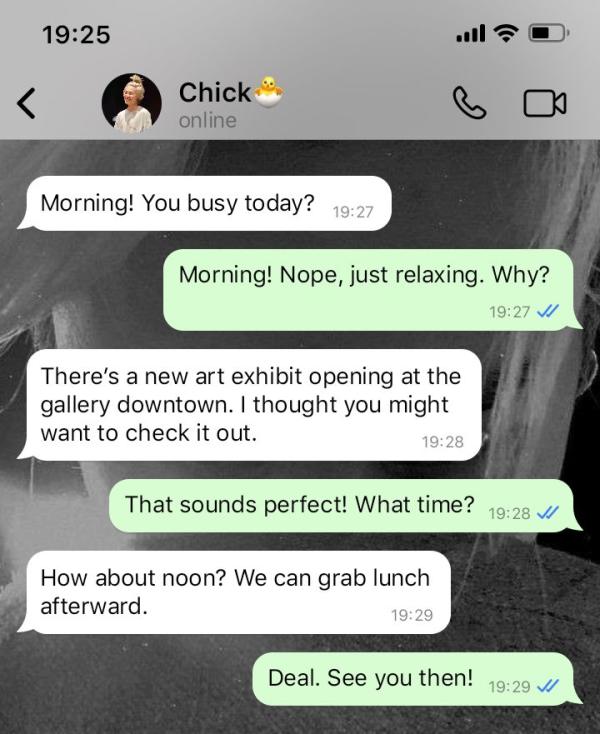The height and width of the screenshot is (734, 600).
Task: Start a video call with Chick
Action: tap(544, 102)
